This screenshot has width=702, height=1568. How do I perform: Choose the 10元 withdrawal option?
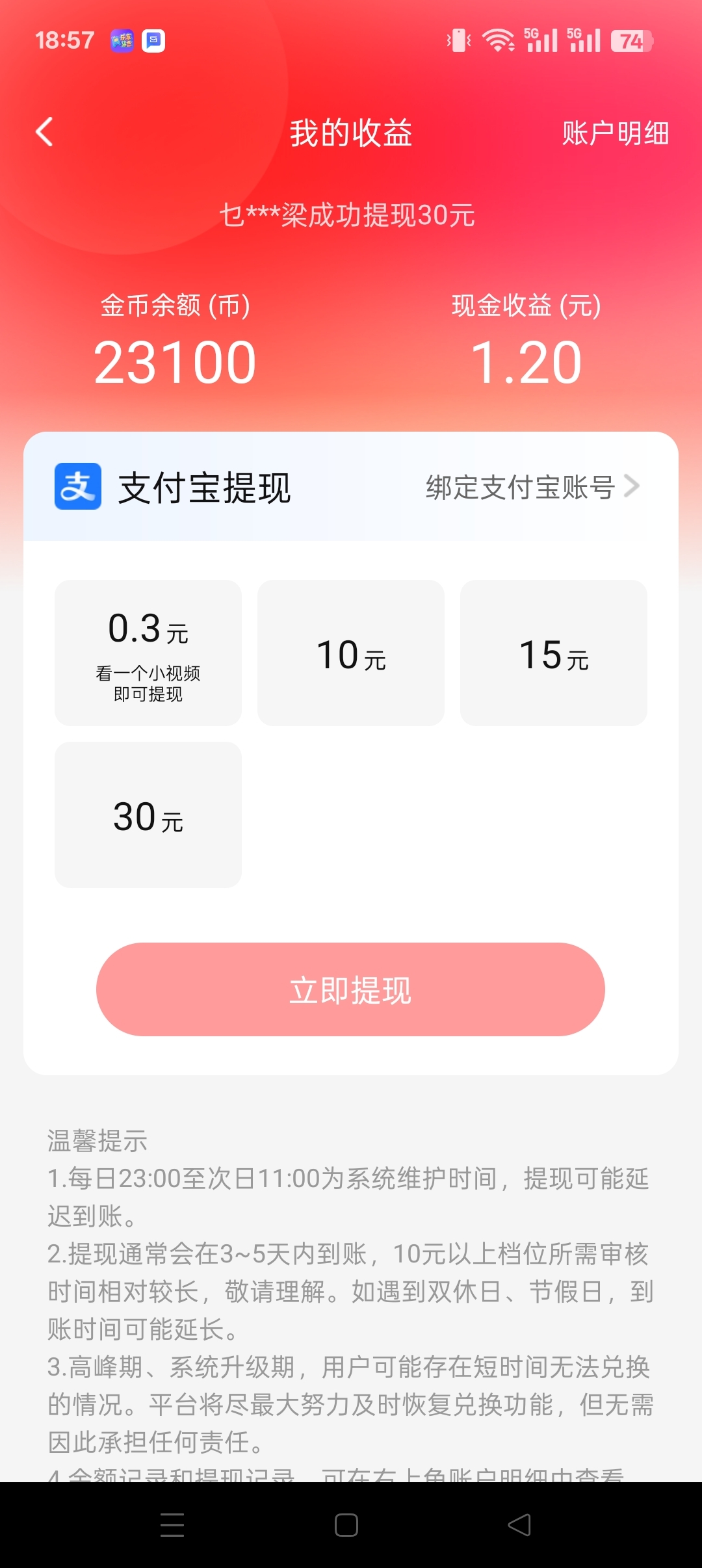(351, 653)
